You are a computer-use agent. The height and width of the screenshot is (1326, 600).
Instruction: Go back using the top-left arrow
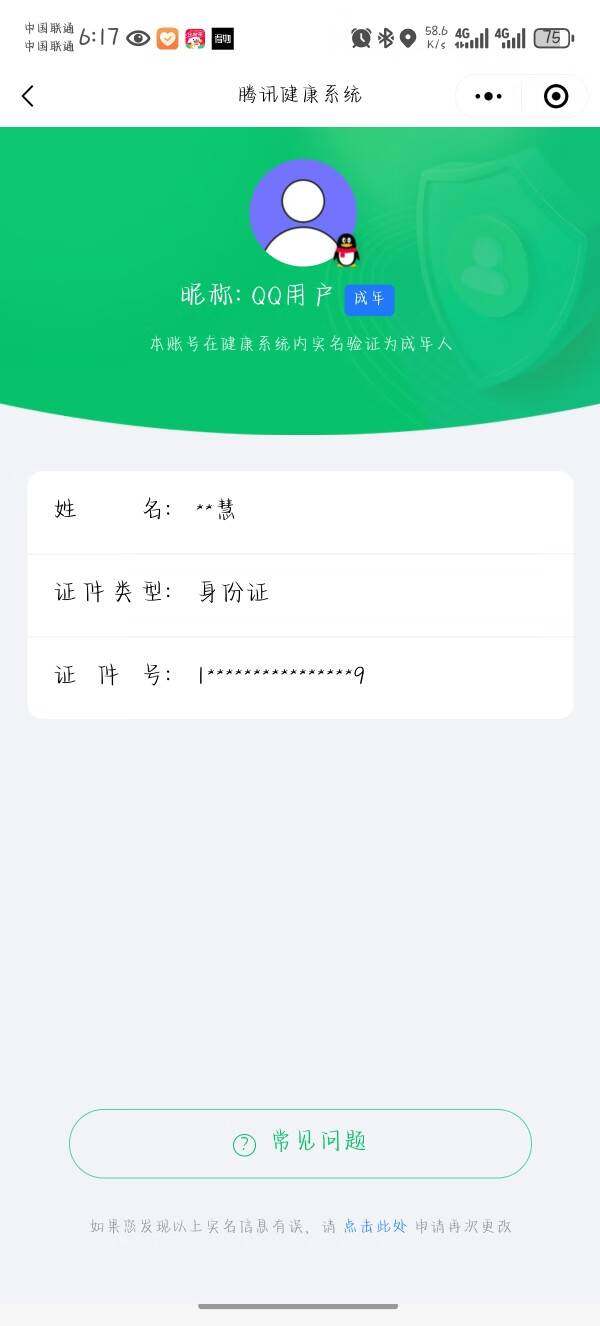click(28, 96)
